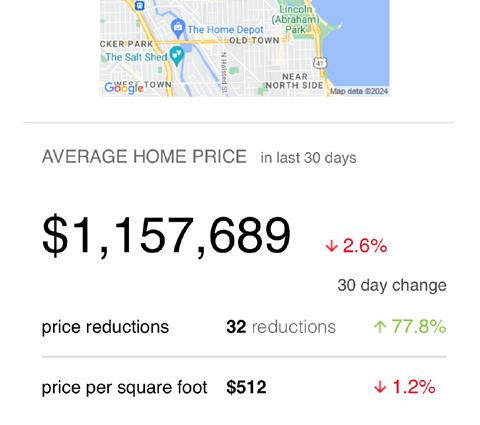Open the neighborhood map preview
The width and height of the screenshot is (480, 425).
point(244,48)
